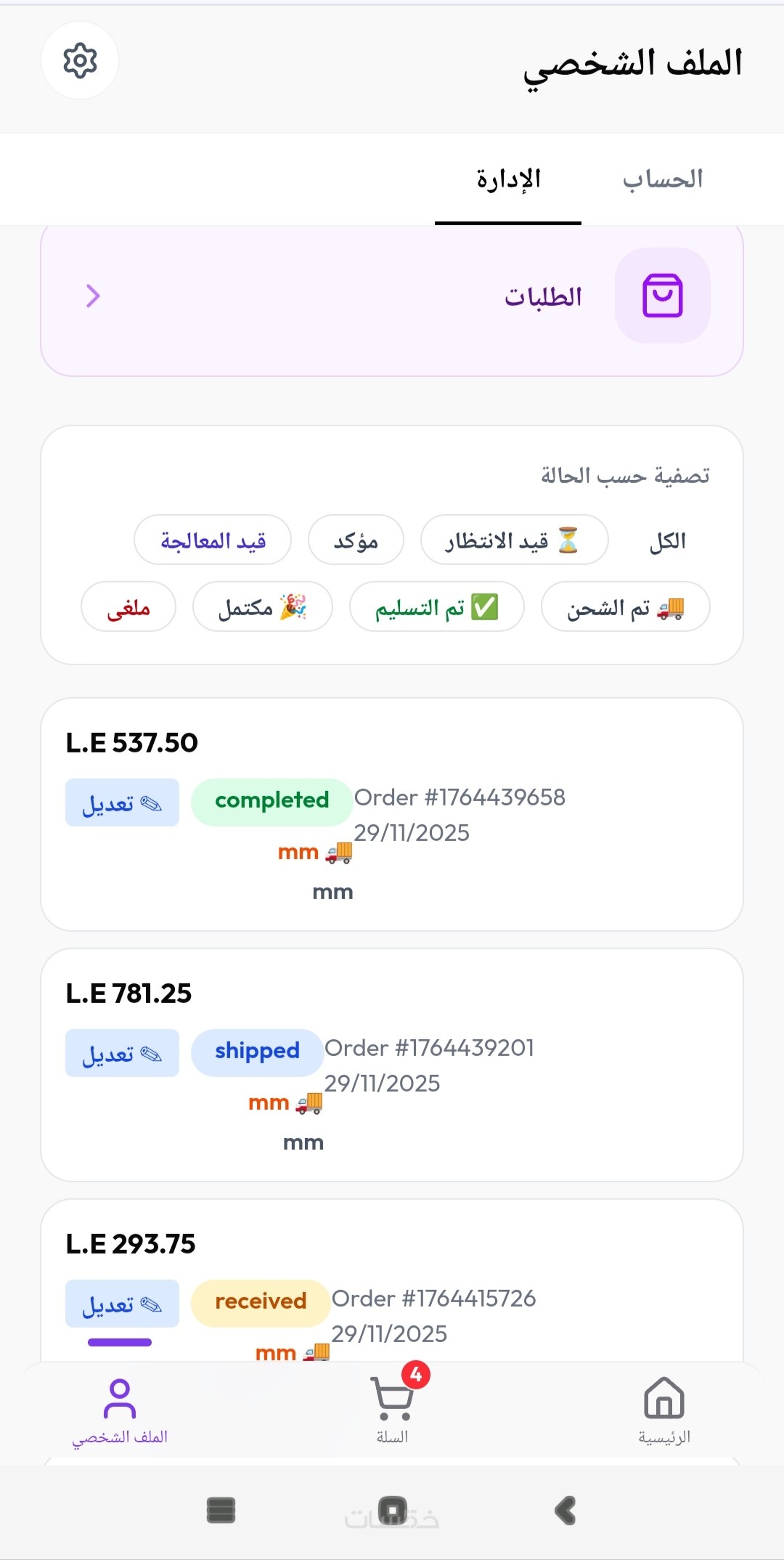Open الملف الشخصي profile tab

tap(120, 1409)
